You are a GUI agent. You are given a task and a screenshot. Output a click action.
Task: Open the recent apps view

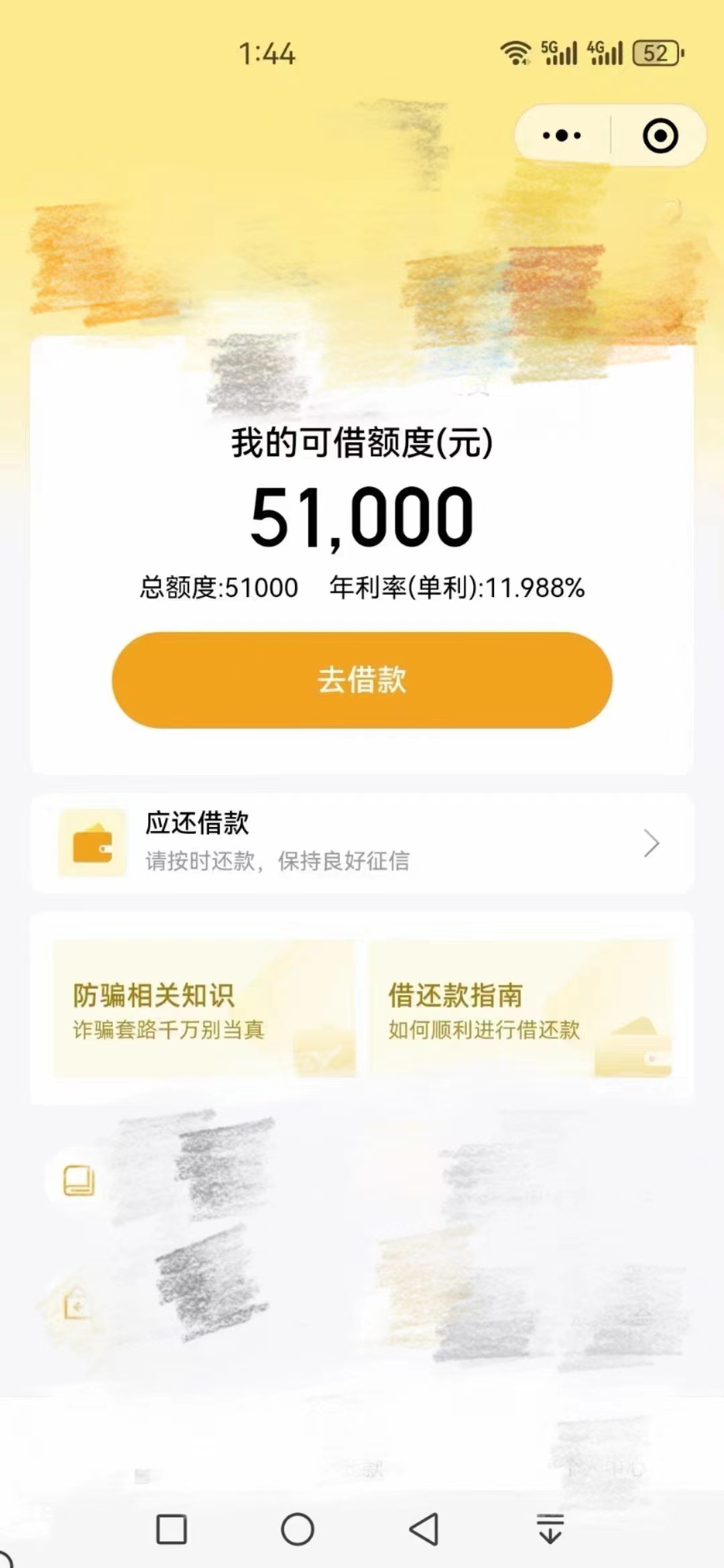pyautogui.click(x=172, y=1529)
